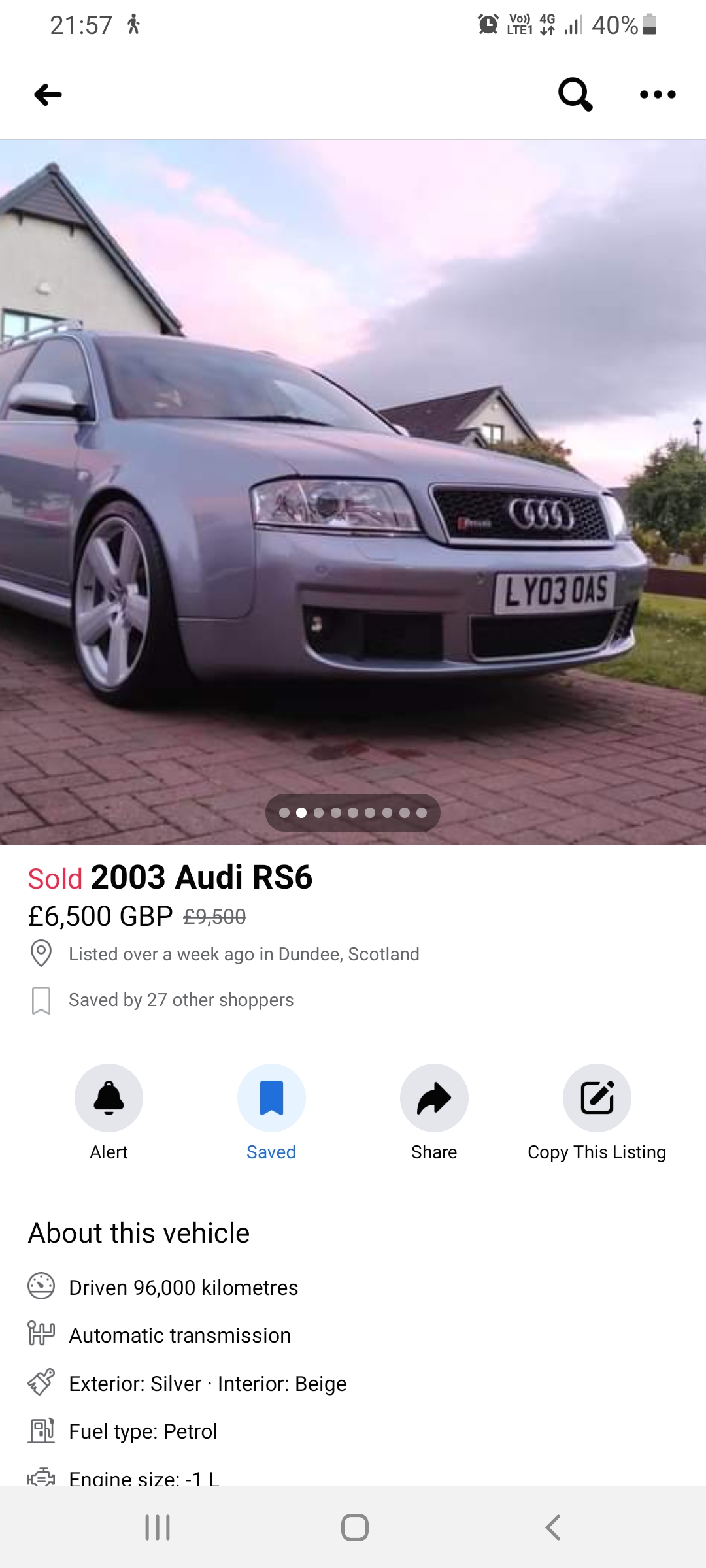Screen dimensions: 706x1568
Task: Open the Audi RS6 listing photo
Action: coord(353,492)
